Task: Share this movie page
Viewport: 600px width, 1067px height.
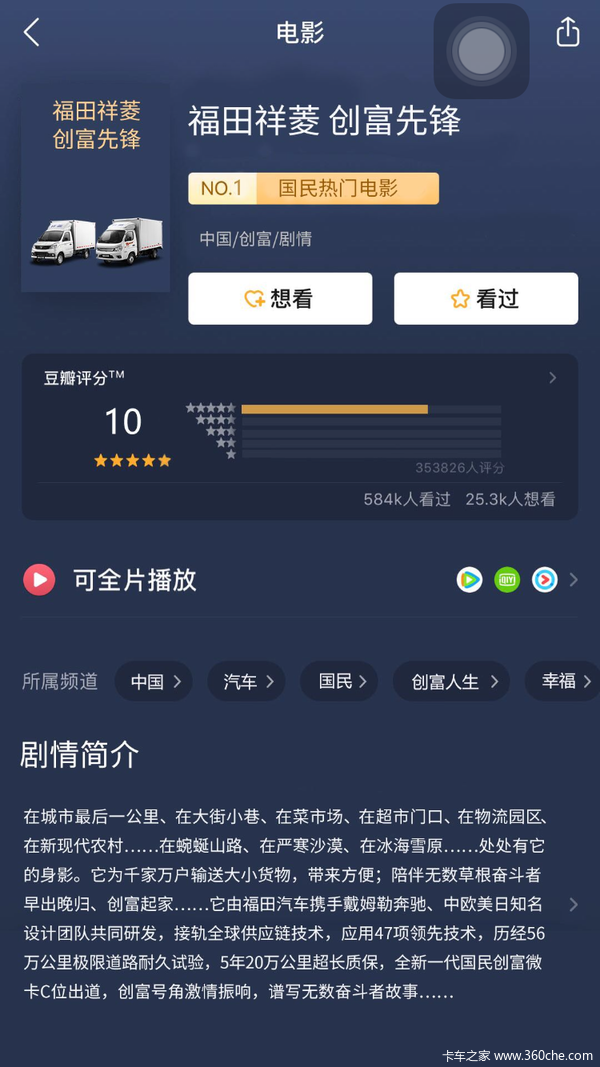Action: pos(567,32)
